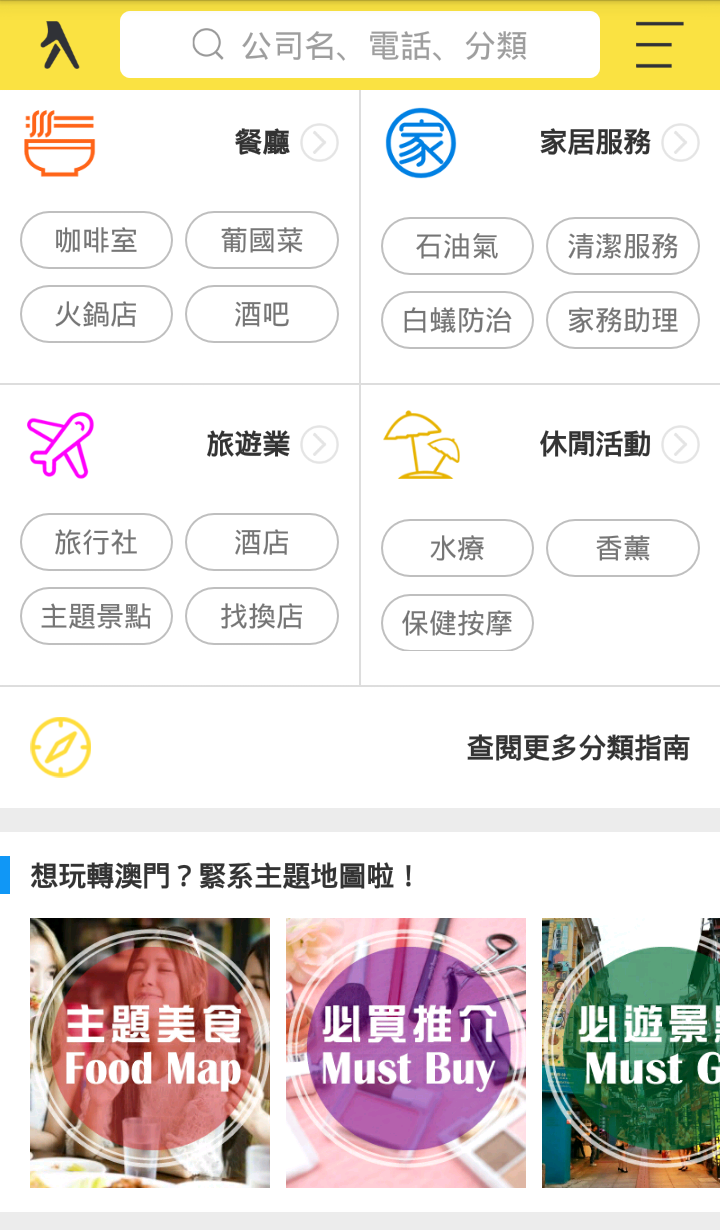Viewport: 720px width, 1230px height.
Task: Select the 咖啡室 category tag
Action: (96, 240)
